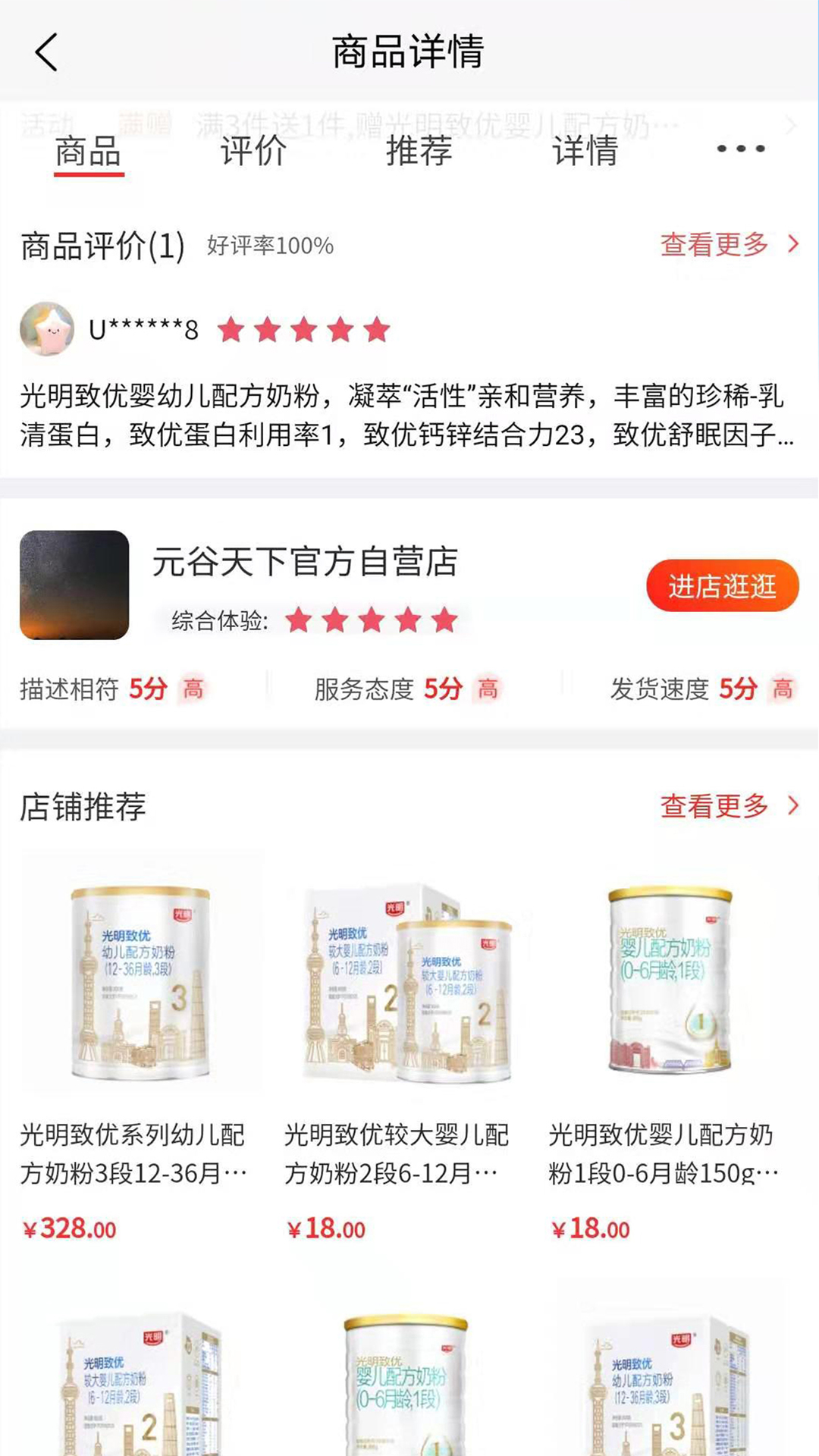This screenshot has width=819, height=1456.
Task: Switch to the 推荐 tab
Action: pyautogui.click(x=419, y=151)
